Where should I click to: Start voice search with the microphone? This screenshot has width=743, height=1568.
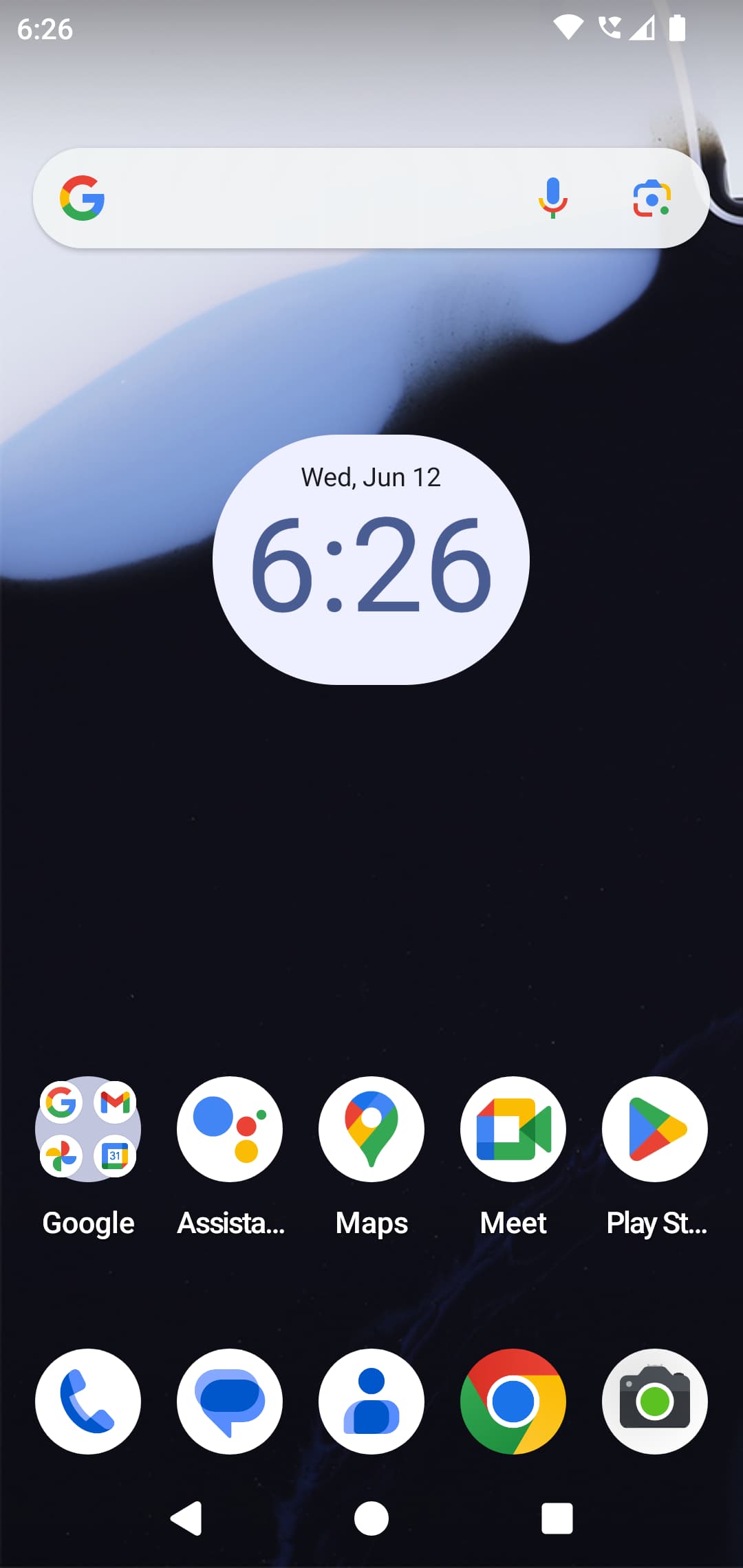[x=553, y=198]
